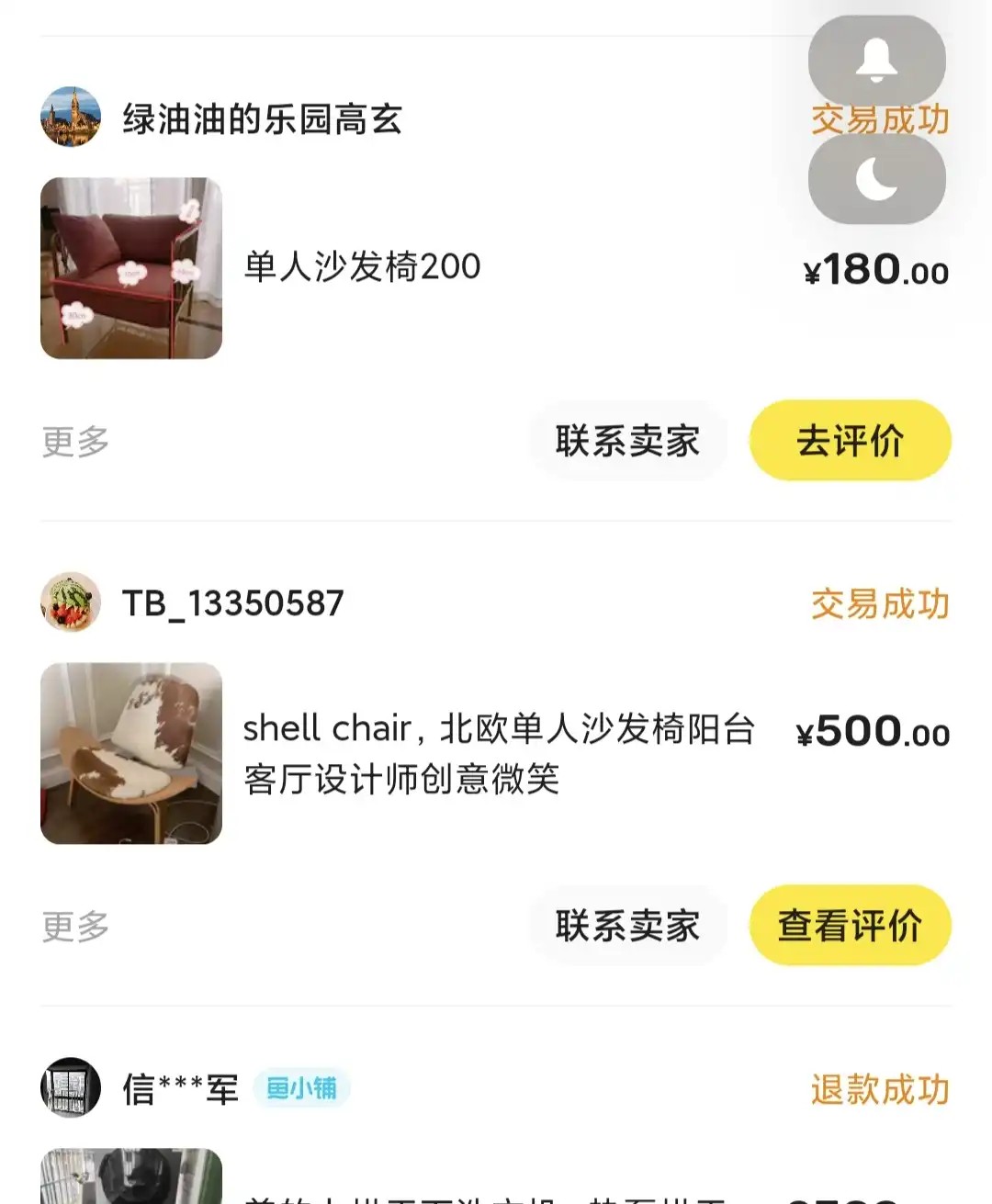The width and height of the screenshot is (992, 1204).
Task: Open seller 绿油油的乐园高玄's profile
Action: coord(262,119)
